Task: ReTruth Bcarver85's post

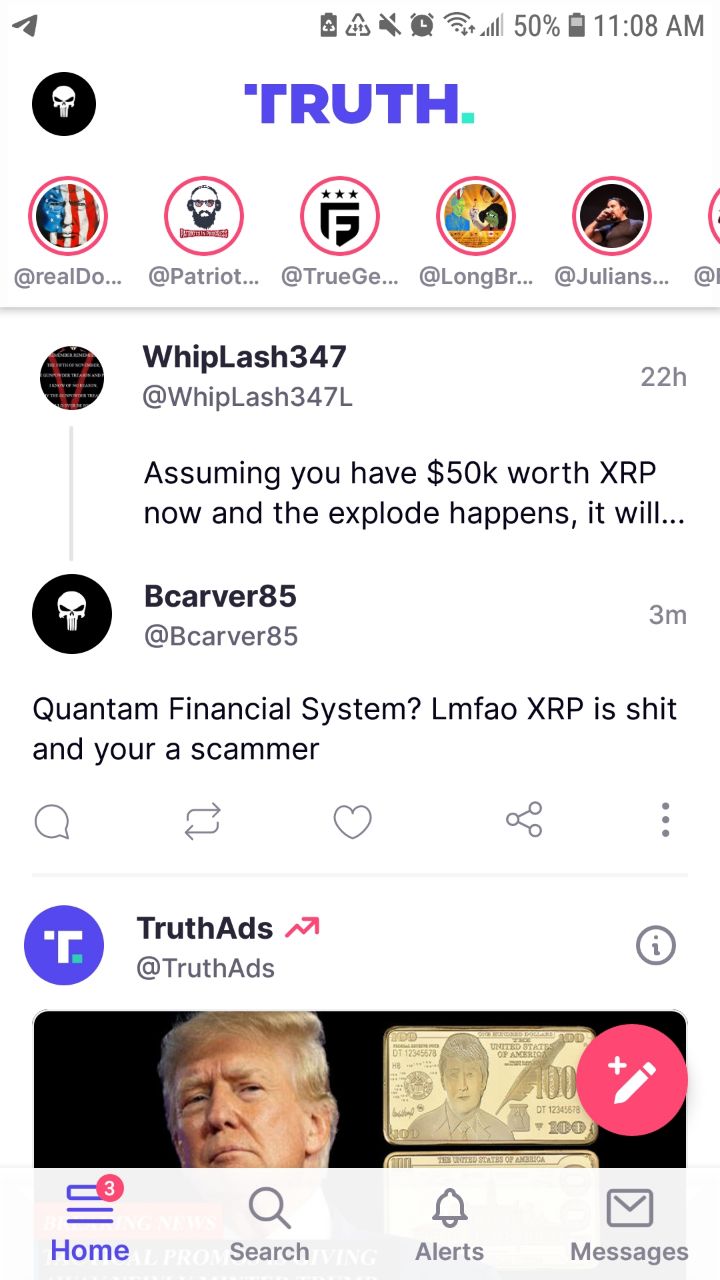Action: click(202, 822)
